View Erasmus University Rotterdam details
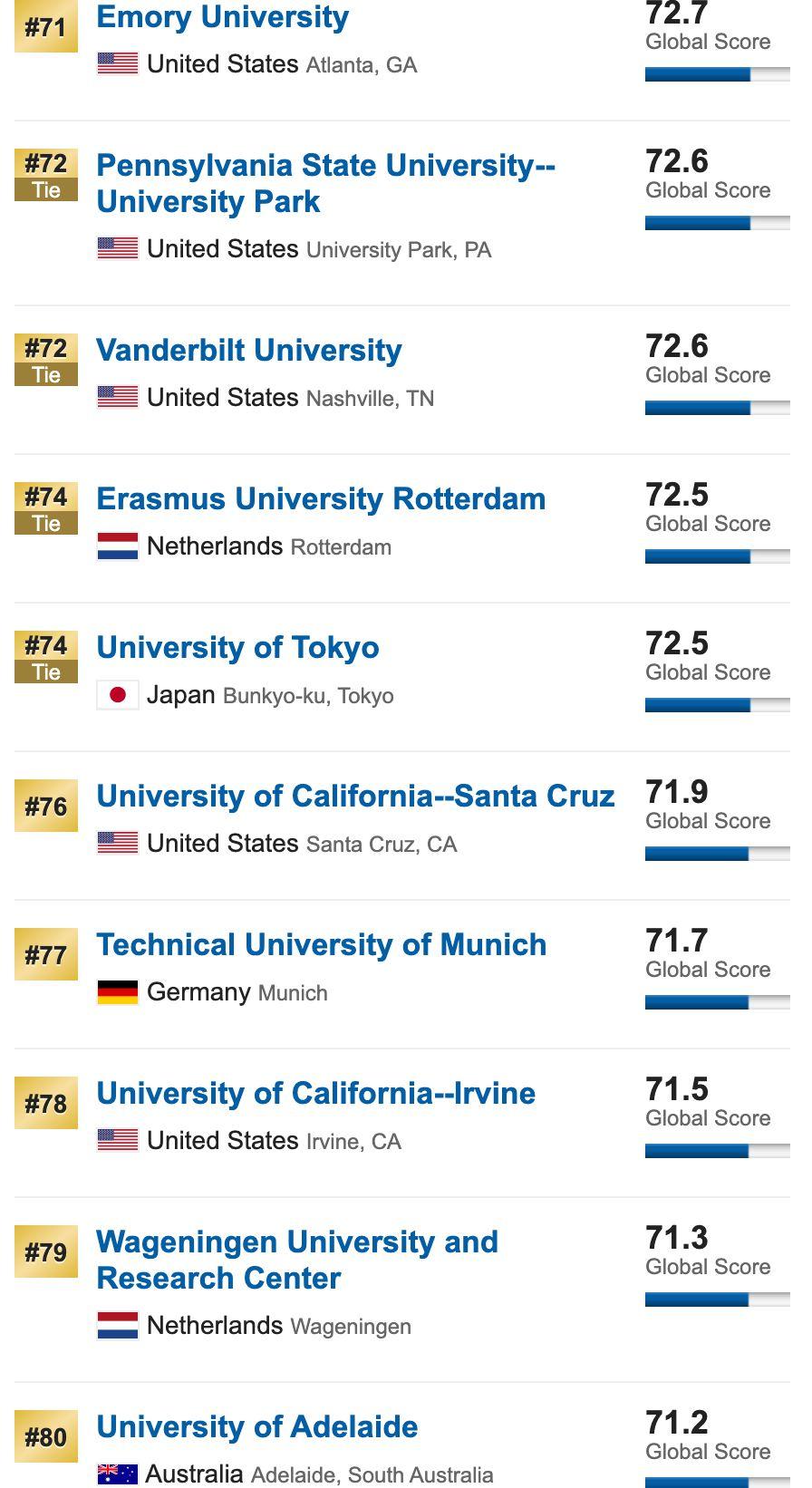The width and height of the screenshot is (812, 1488). tap(321, 499)
